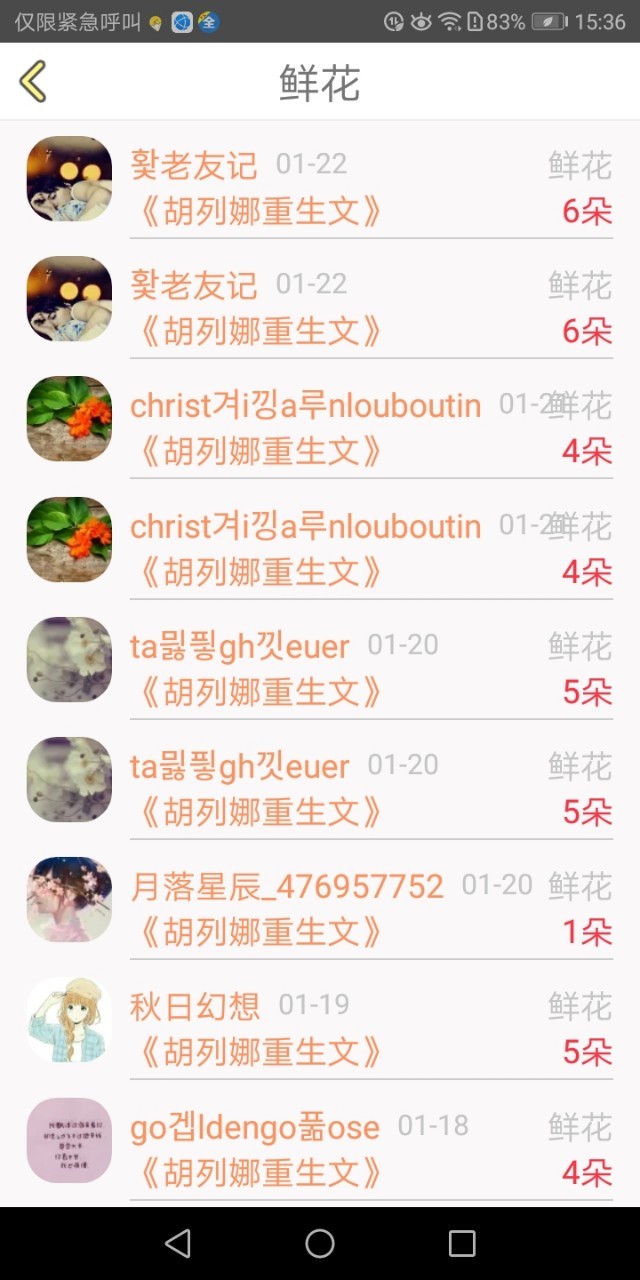
Task: Go back using the yellow arrow
Action: [33, 82]
